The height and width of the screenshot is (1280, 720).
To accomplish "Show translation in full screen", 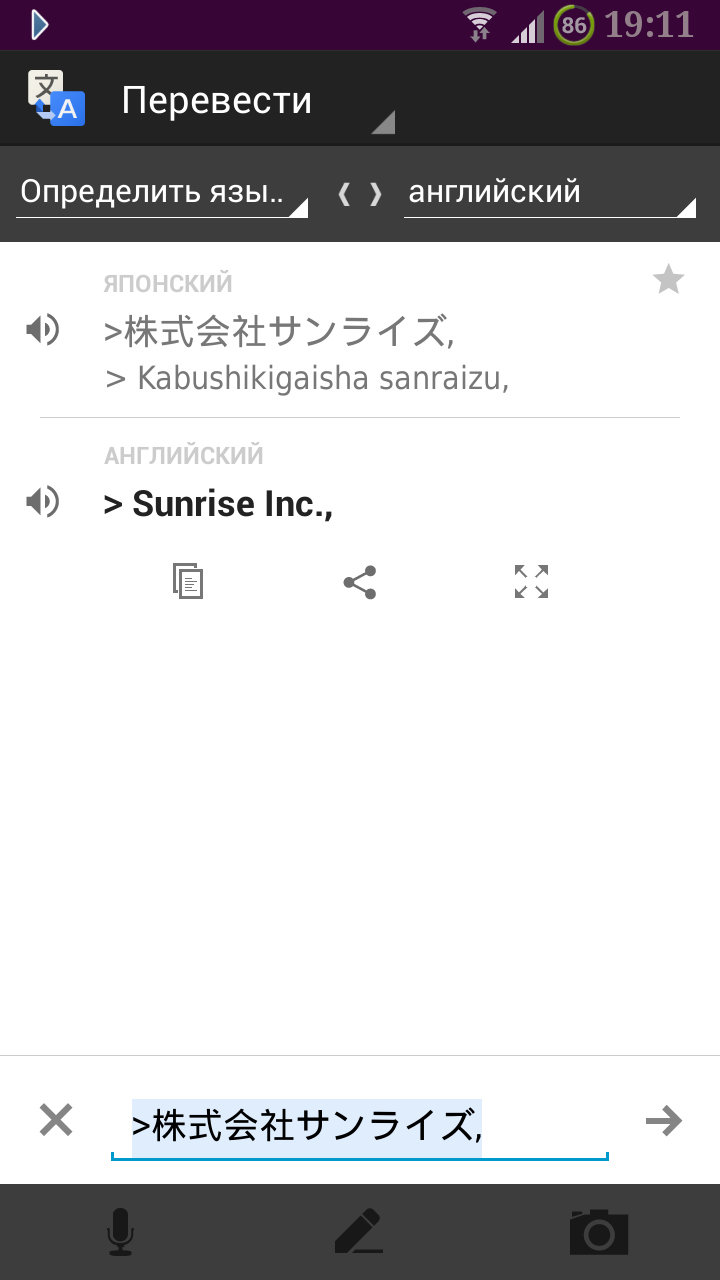I will point(531,581).
